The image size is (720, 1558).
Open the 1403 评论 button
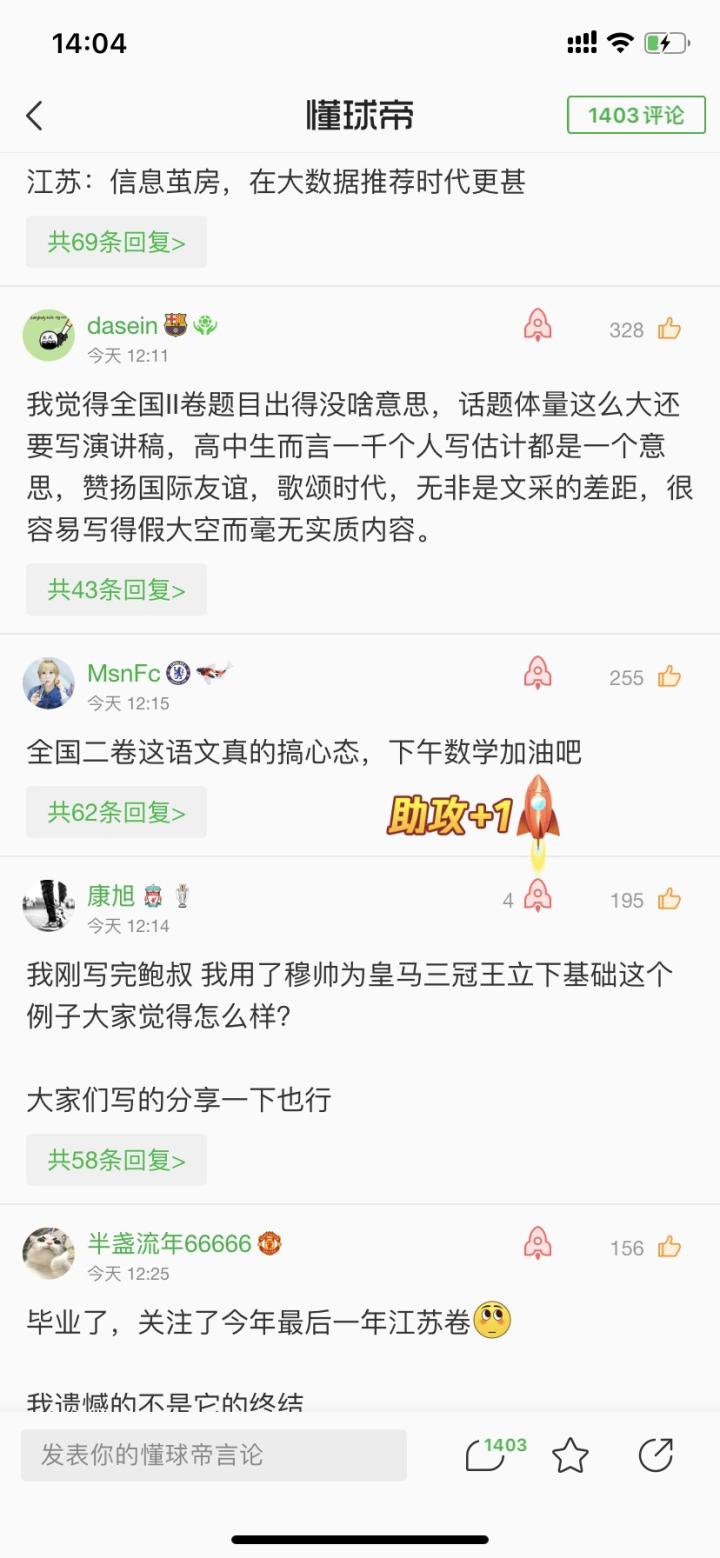636,115
